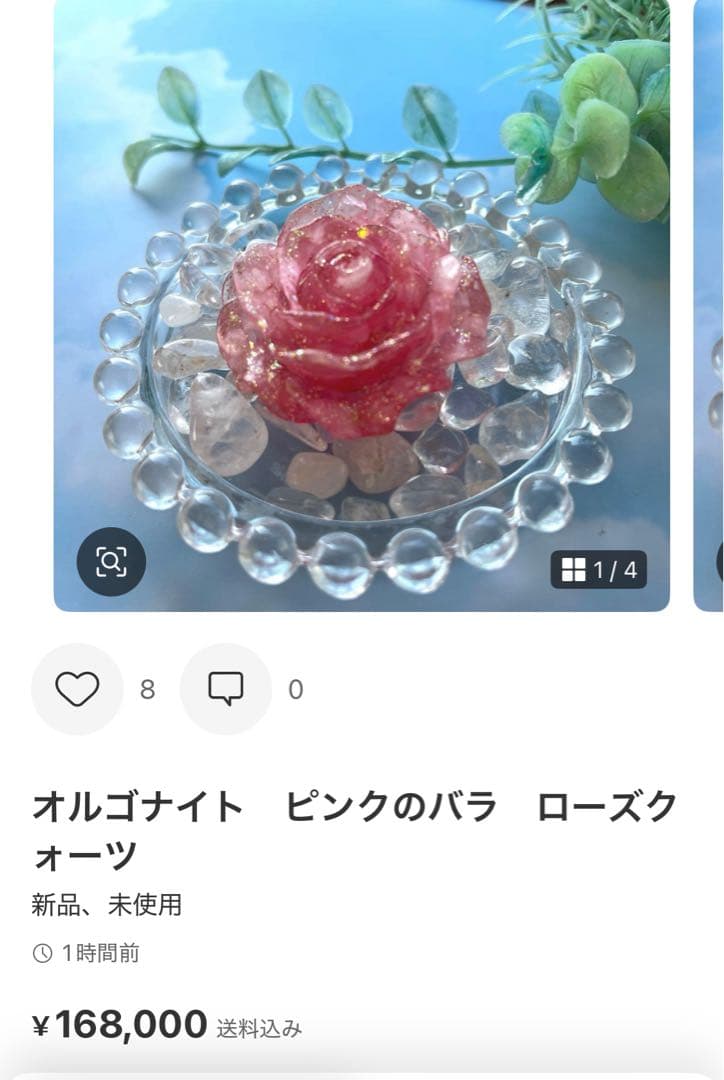This screenshot has height=1080, width=724.
Task: Open full photo gallery from the counter badge
Action: click(600, 567)
